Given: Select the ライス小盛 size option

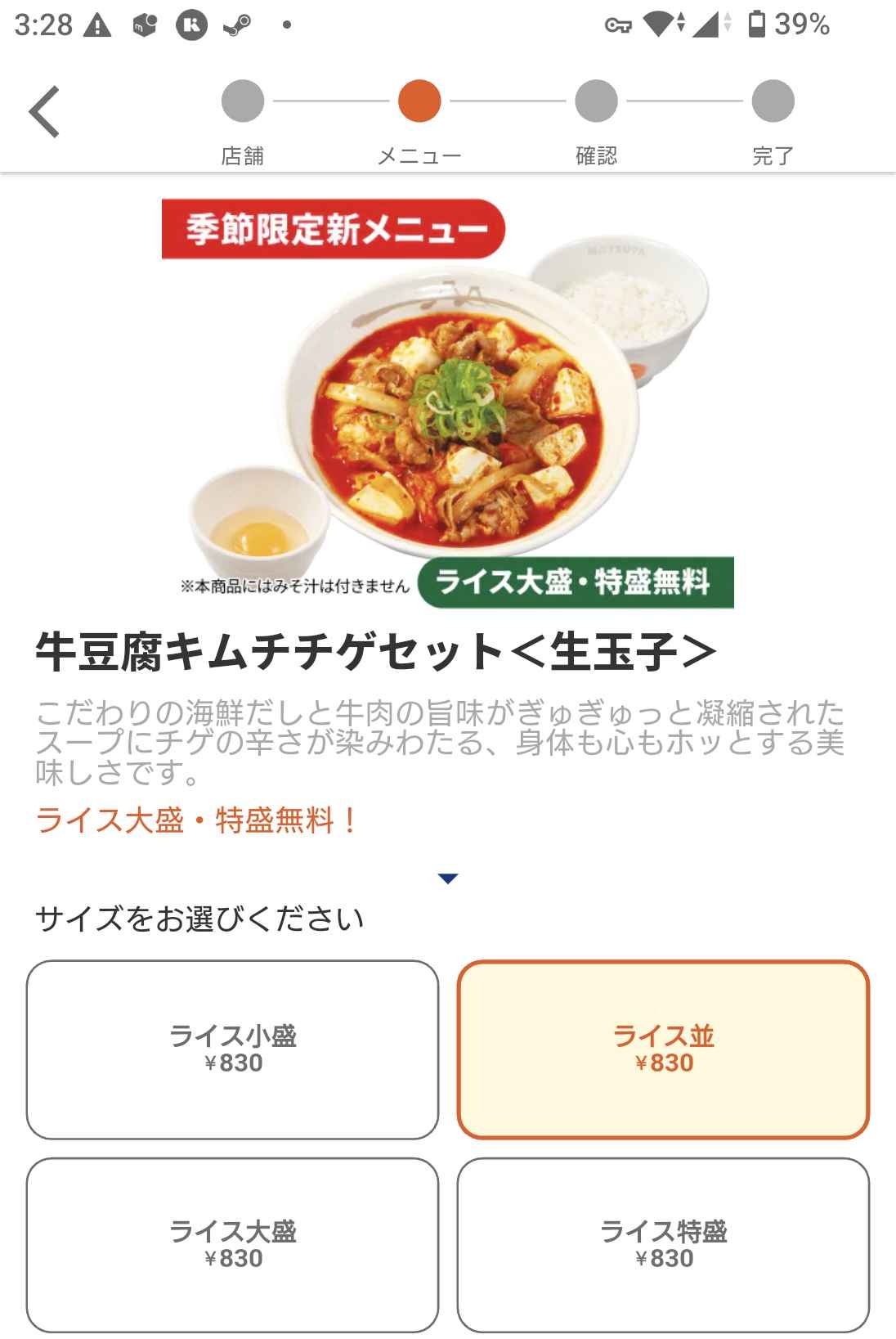Looking at the screenshot, I should (x=232, y=1049).
